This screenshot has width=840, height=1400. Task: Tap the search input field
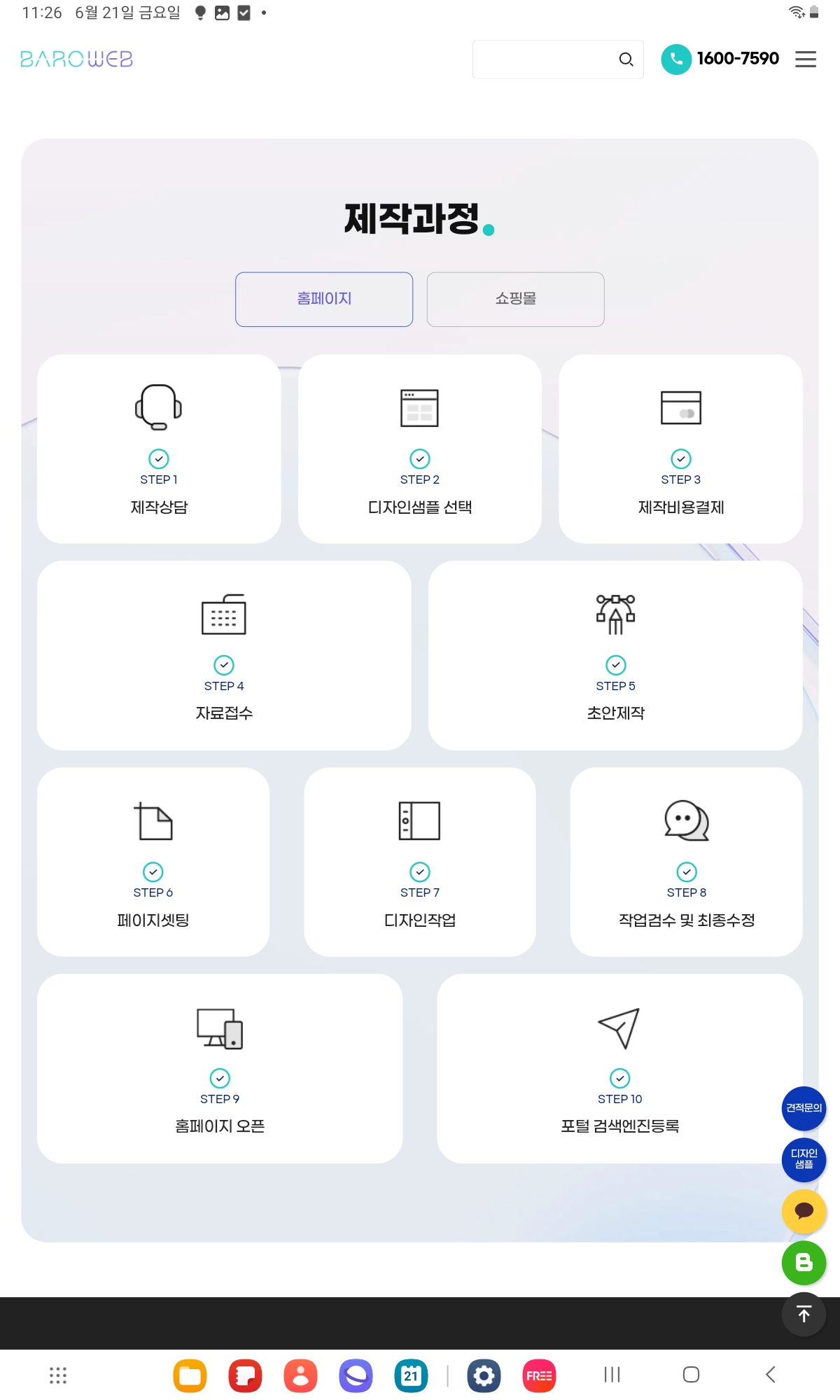coord(542,59)
